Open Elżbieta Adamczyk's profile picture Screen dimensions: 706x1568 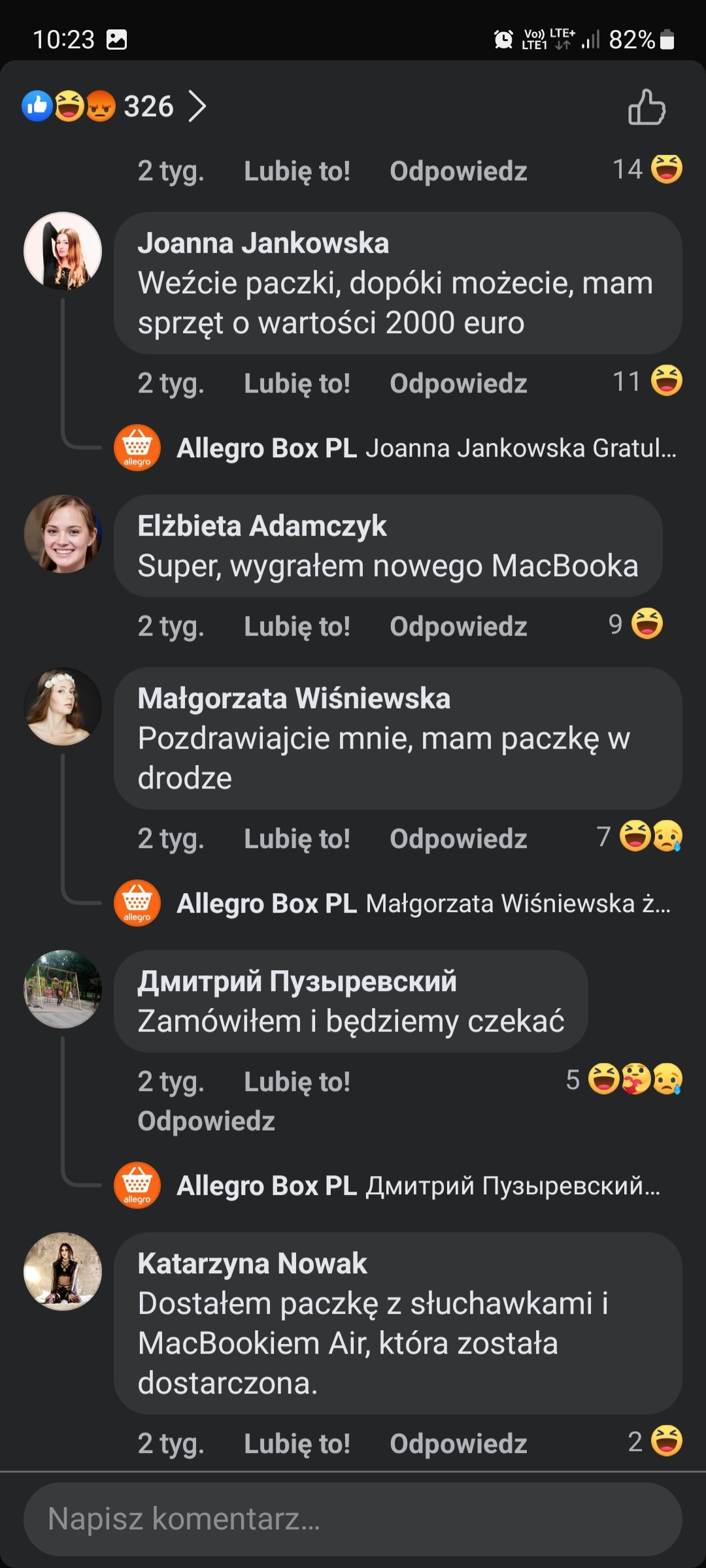[63, 534]
